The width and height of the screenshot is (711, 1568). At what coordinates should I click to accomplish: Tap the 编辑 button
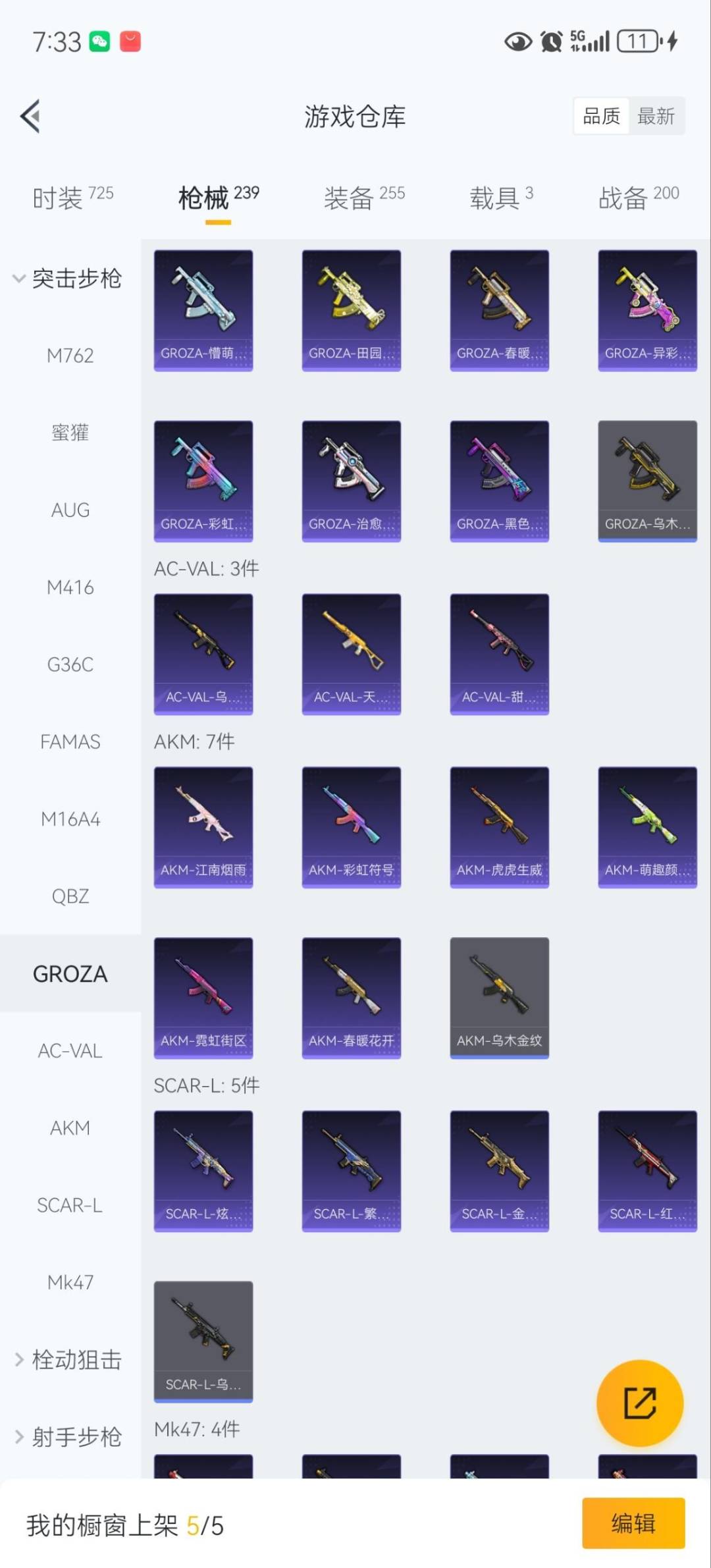click(633, 1523)
